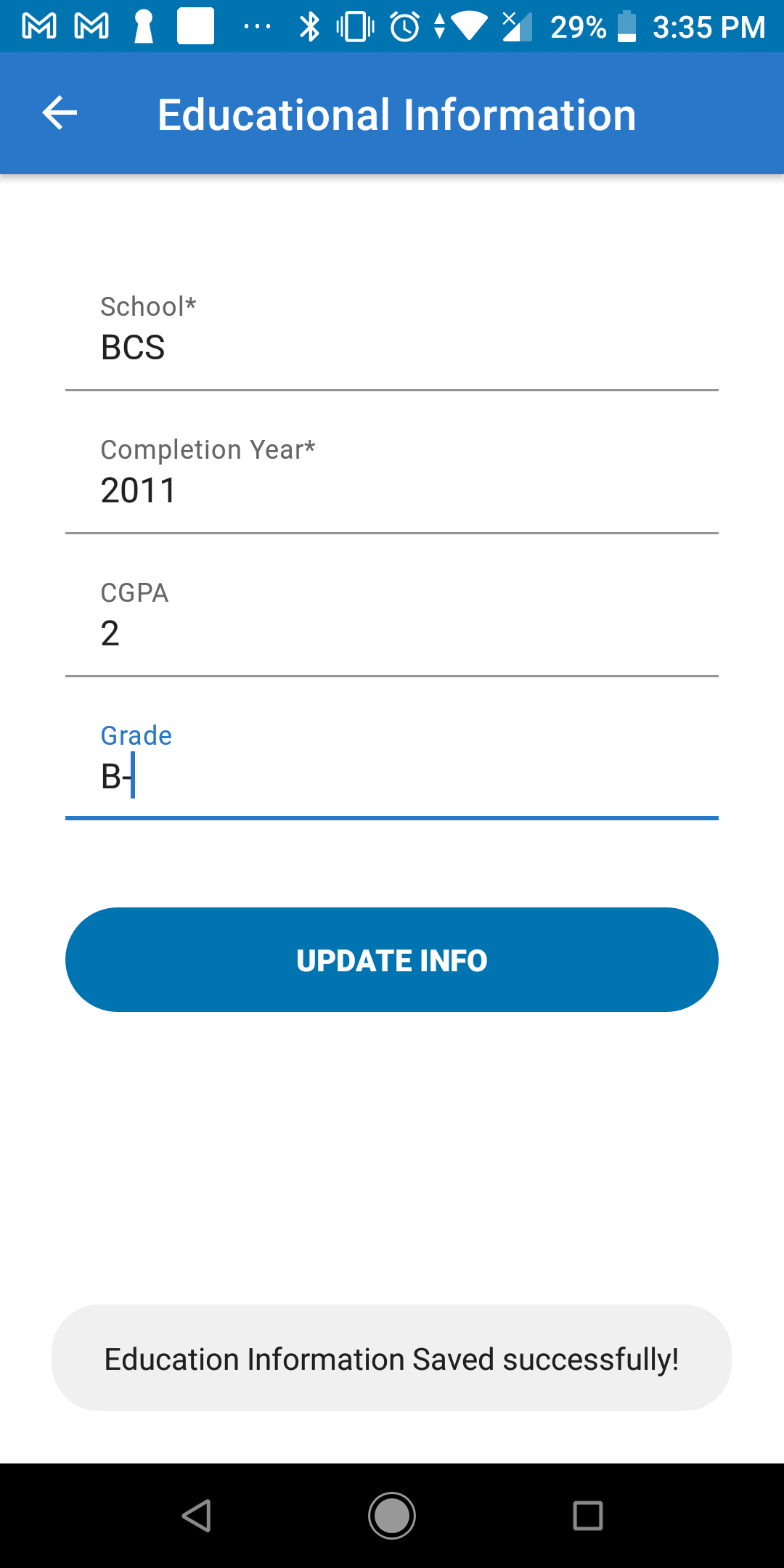
Task: Open recent apps from navigation bar
Action: (x=588, y=1516)
